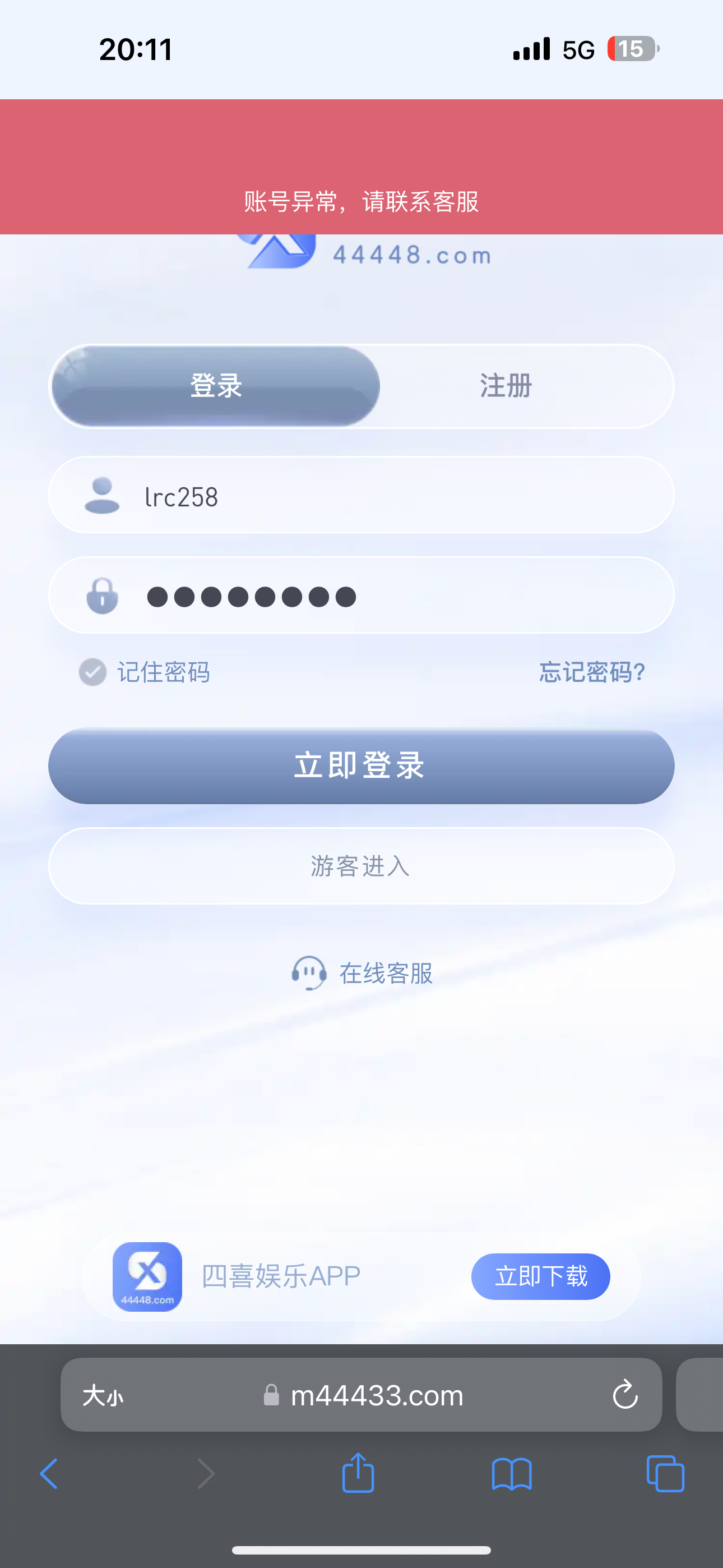The height and width of the screenshot is (1568, 723).
Task: Toggle the 记住密码 checkbox
Action: (x=92, y=672)
